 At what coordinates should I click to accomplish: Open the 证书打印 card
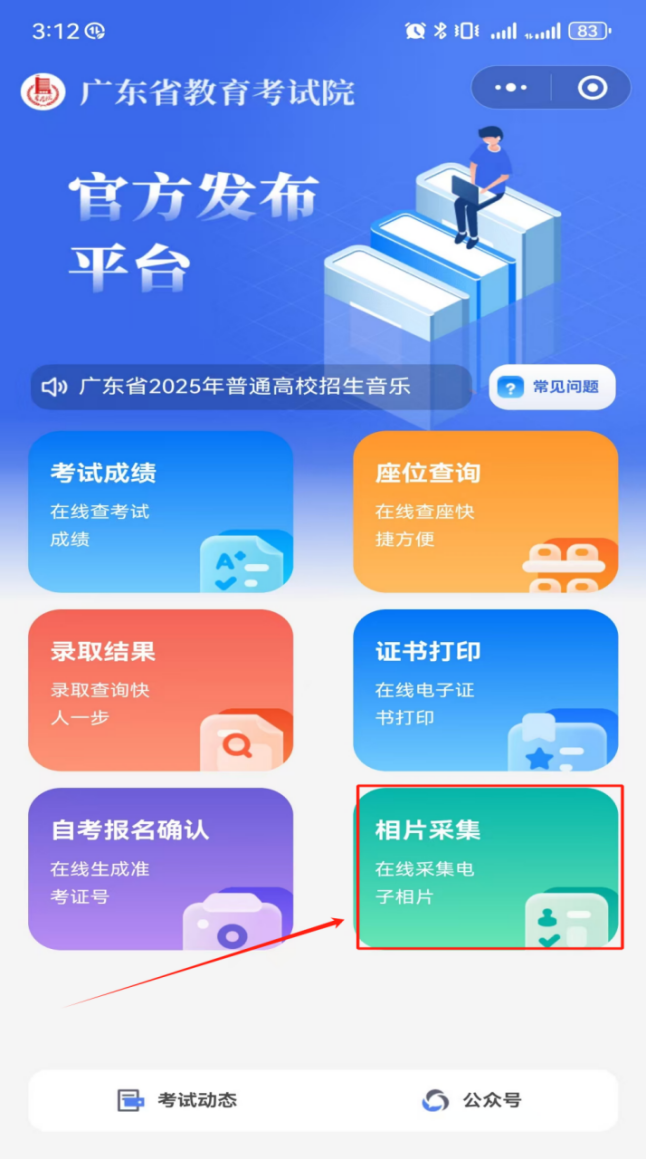[x=485, y=690]
